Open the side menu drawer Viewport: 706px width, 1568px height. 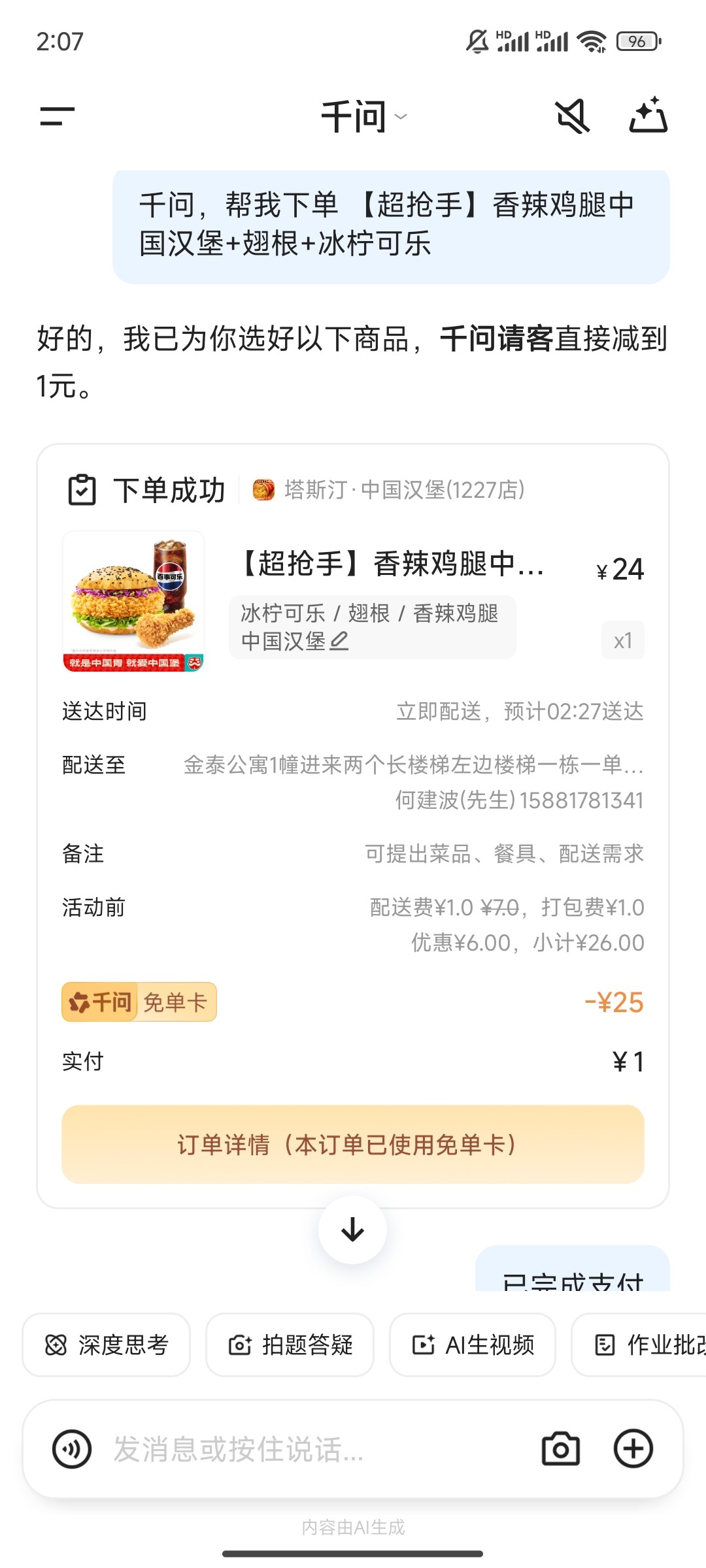point(58,116)
